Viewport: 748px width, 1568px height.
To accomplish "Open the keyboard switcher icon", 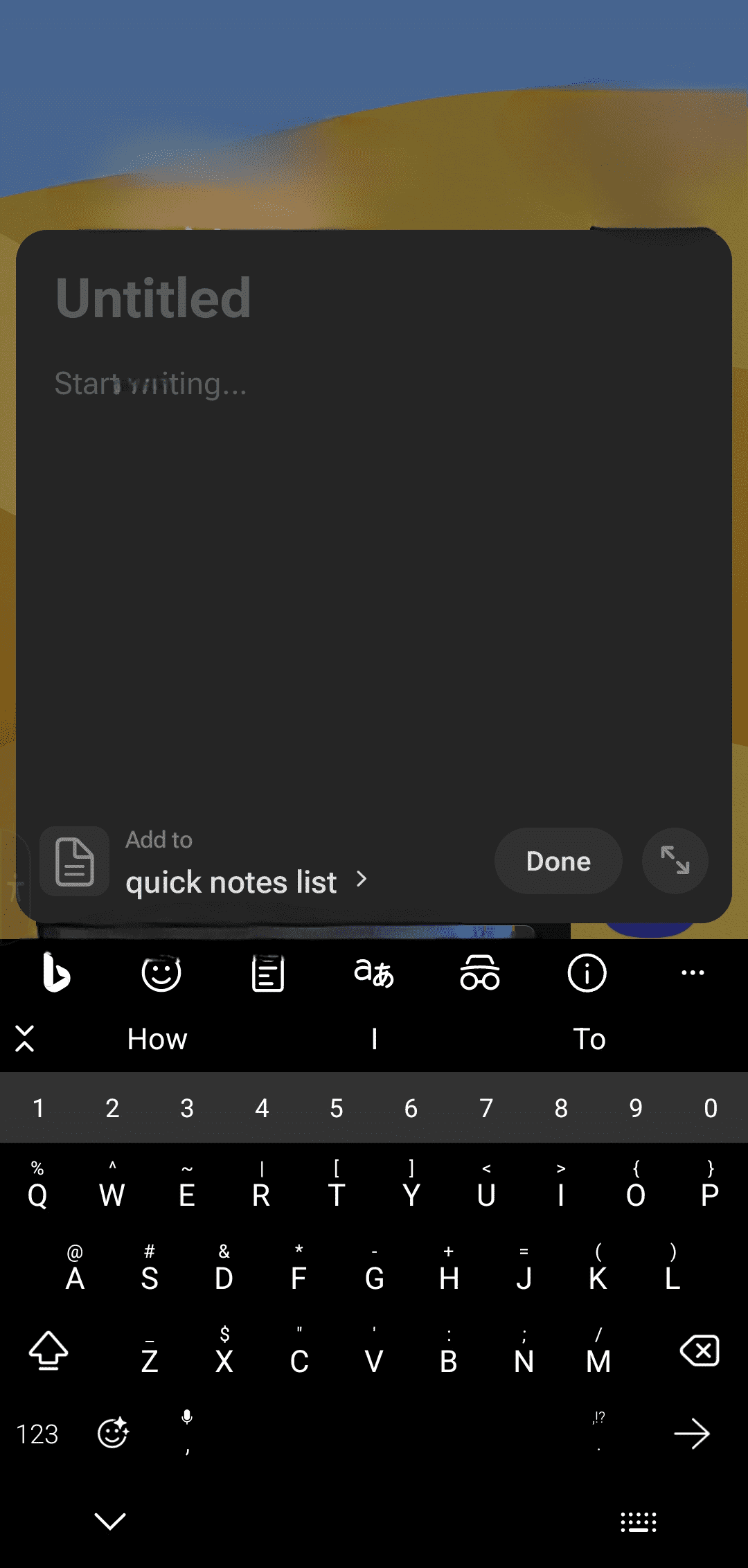I will [639, 1522].
